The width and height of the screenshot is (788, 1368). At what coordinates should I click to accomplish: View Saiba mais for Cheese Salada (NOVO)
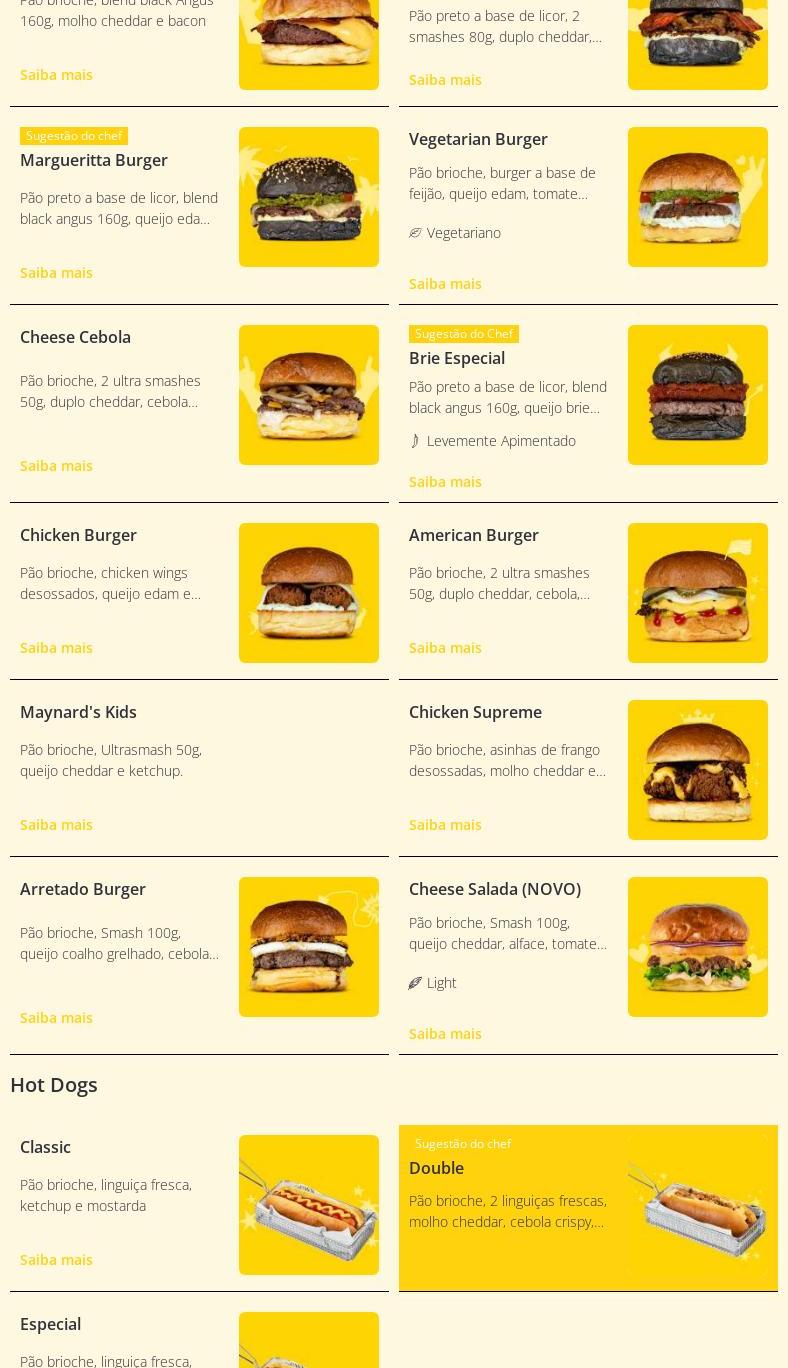pos(445,1033)
